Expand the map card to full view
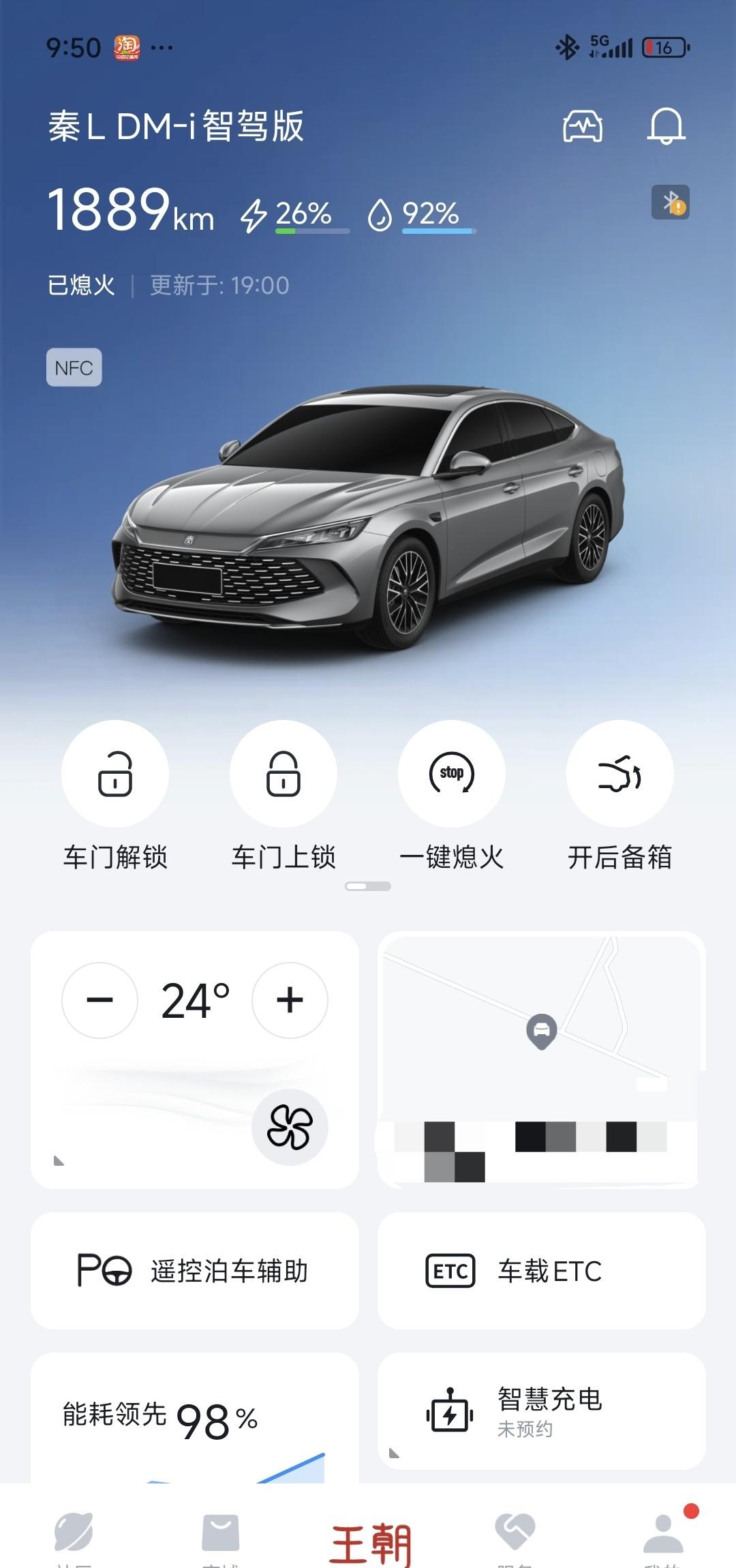Screen dimensions: 736x1568 [x=543, y=1036]
